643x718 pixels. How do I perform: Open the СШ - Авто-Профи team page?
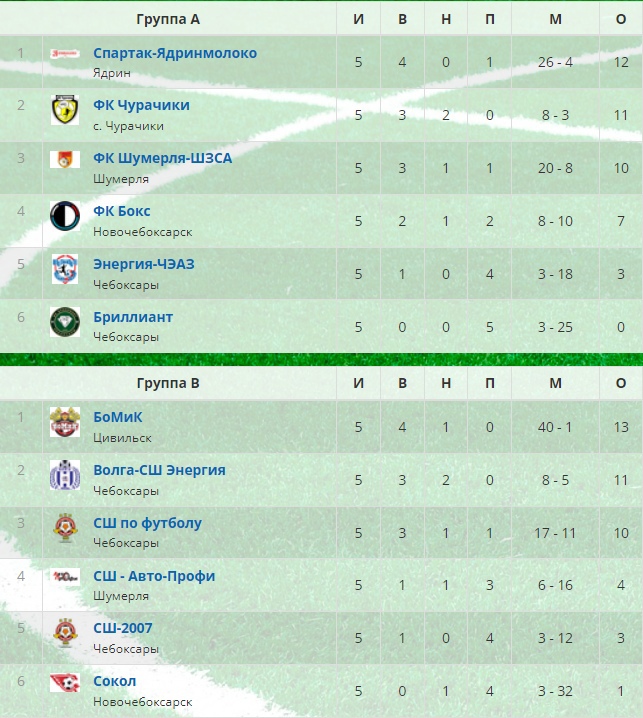coord(154,576)
